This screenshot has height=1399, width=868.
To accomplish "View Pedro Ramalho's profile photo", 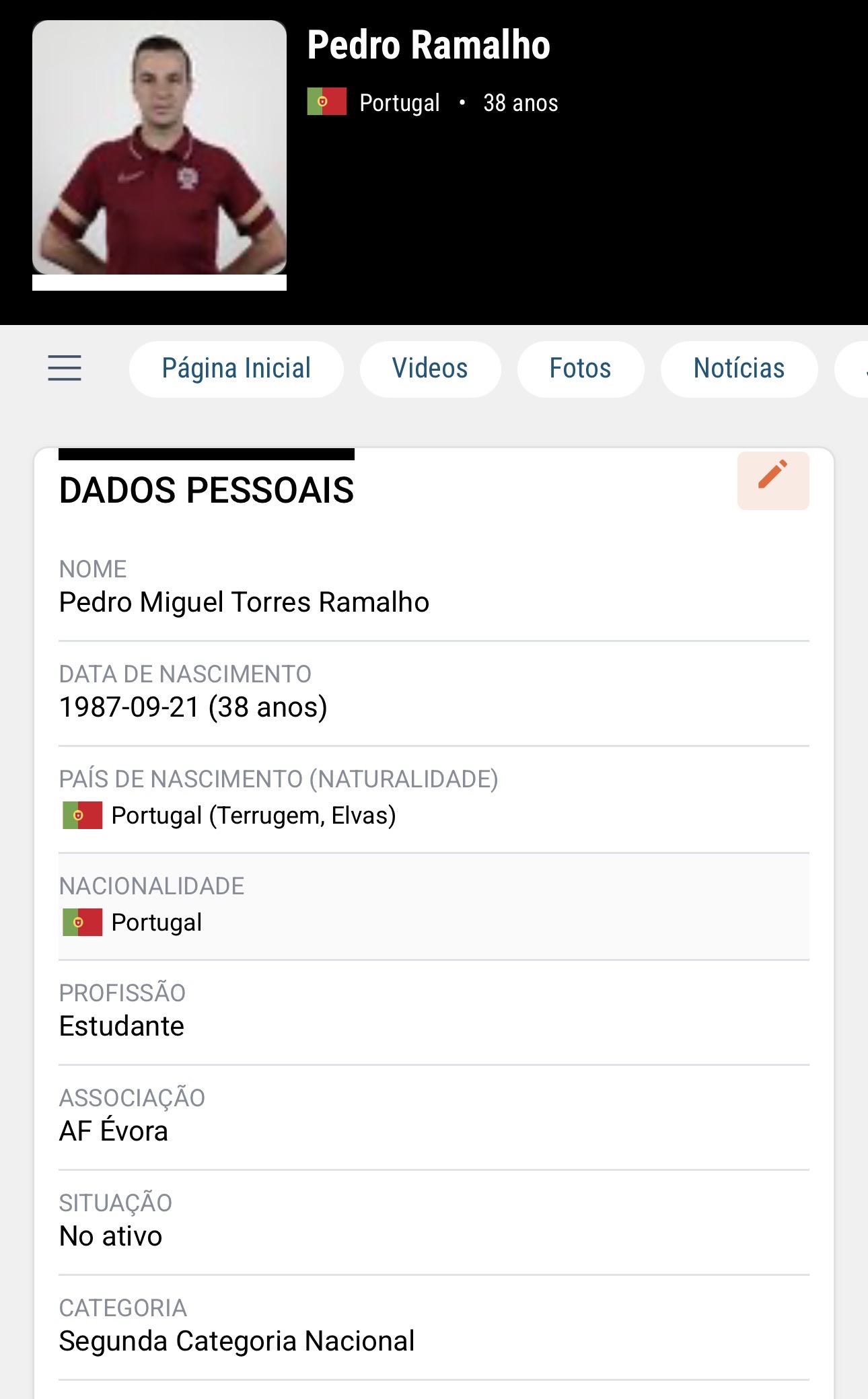I will pyautogui.click(x=159, y=148).
